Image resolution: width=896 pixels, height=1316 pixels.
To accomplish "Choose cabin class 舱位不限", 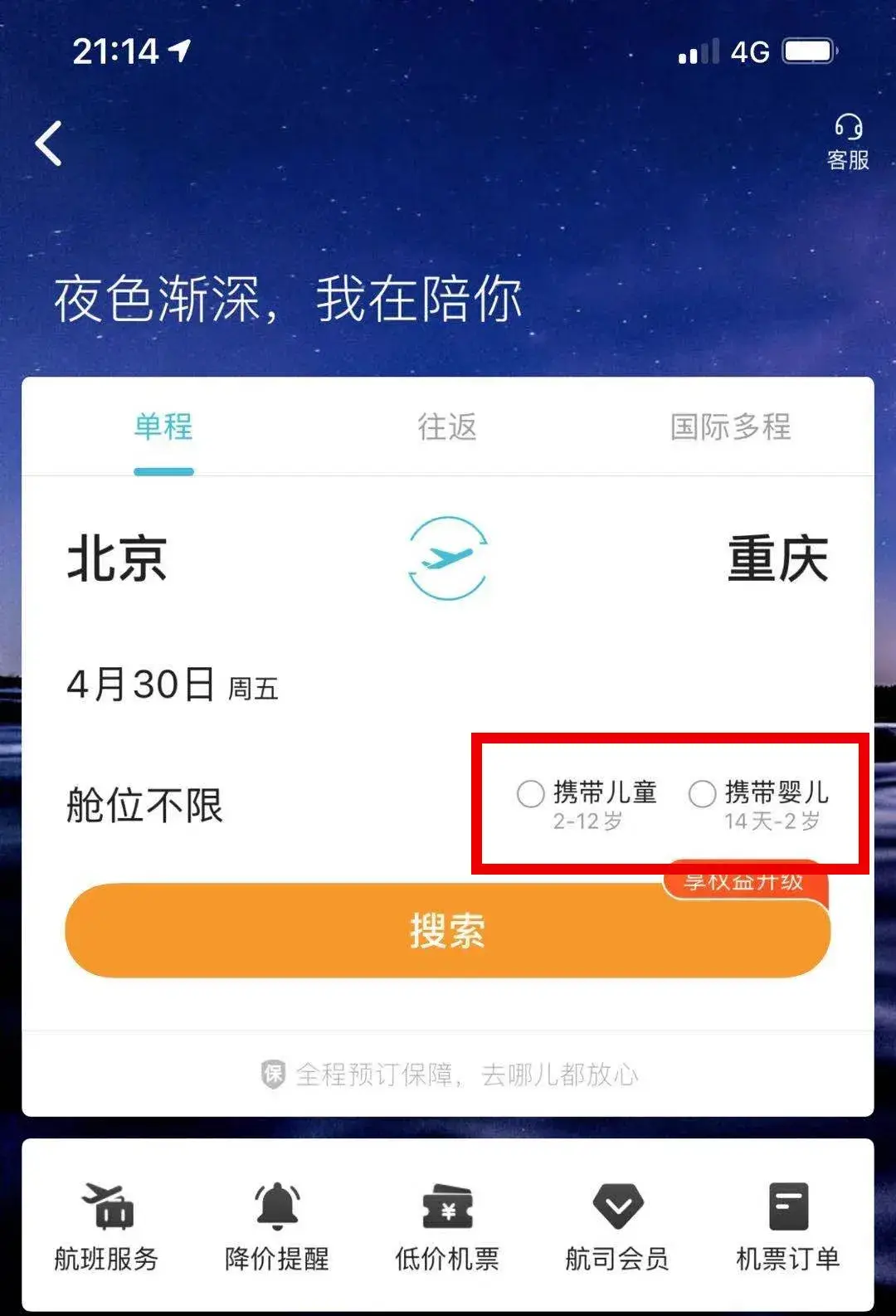I will coord(145,805).
